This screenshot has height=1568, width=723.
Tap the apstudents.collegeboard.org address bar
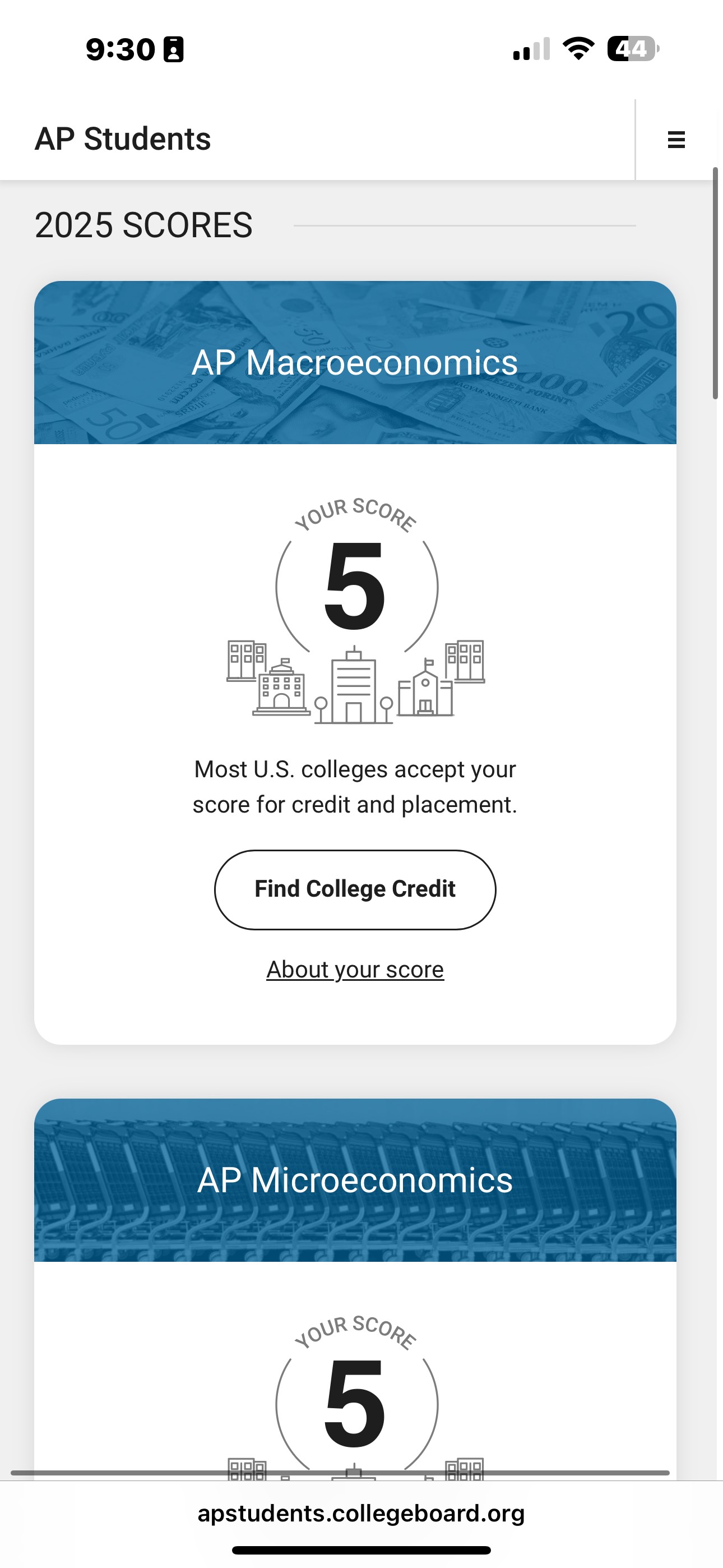click(361, 1512)
